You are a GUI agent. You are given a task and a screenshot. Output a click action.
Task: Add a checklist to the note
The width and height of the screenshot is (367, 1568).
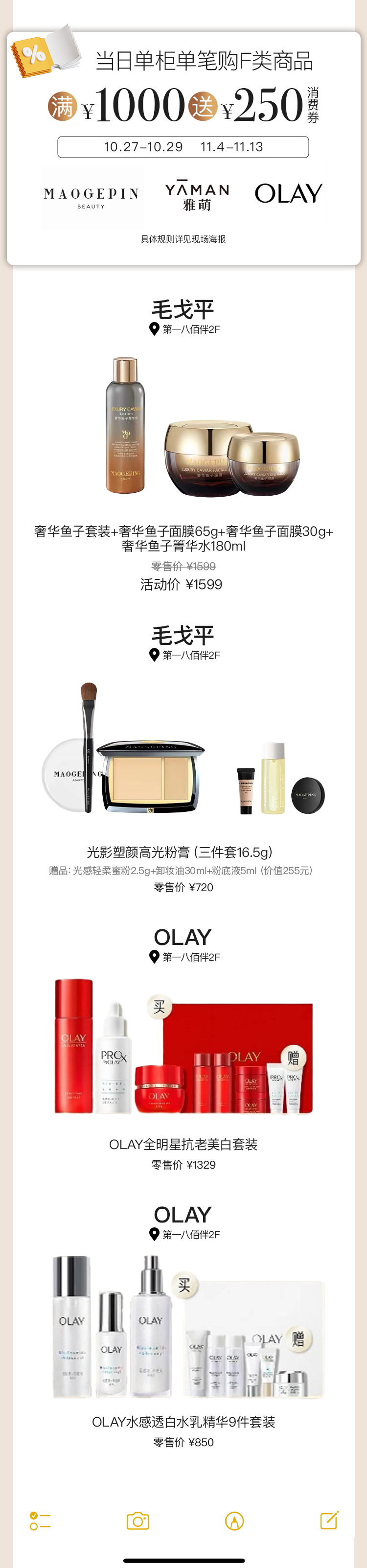tap(40, 1521)
